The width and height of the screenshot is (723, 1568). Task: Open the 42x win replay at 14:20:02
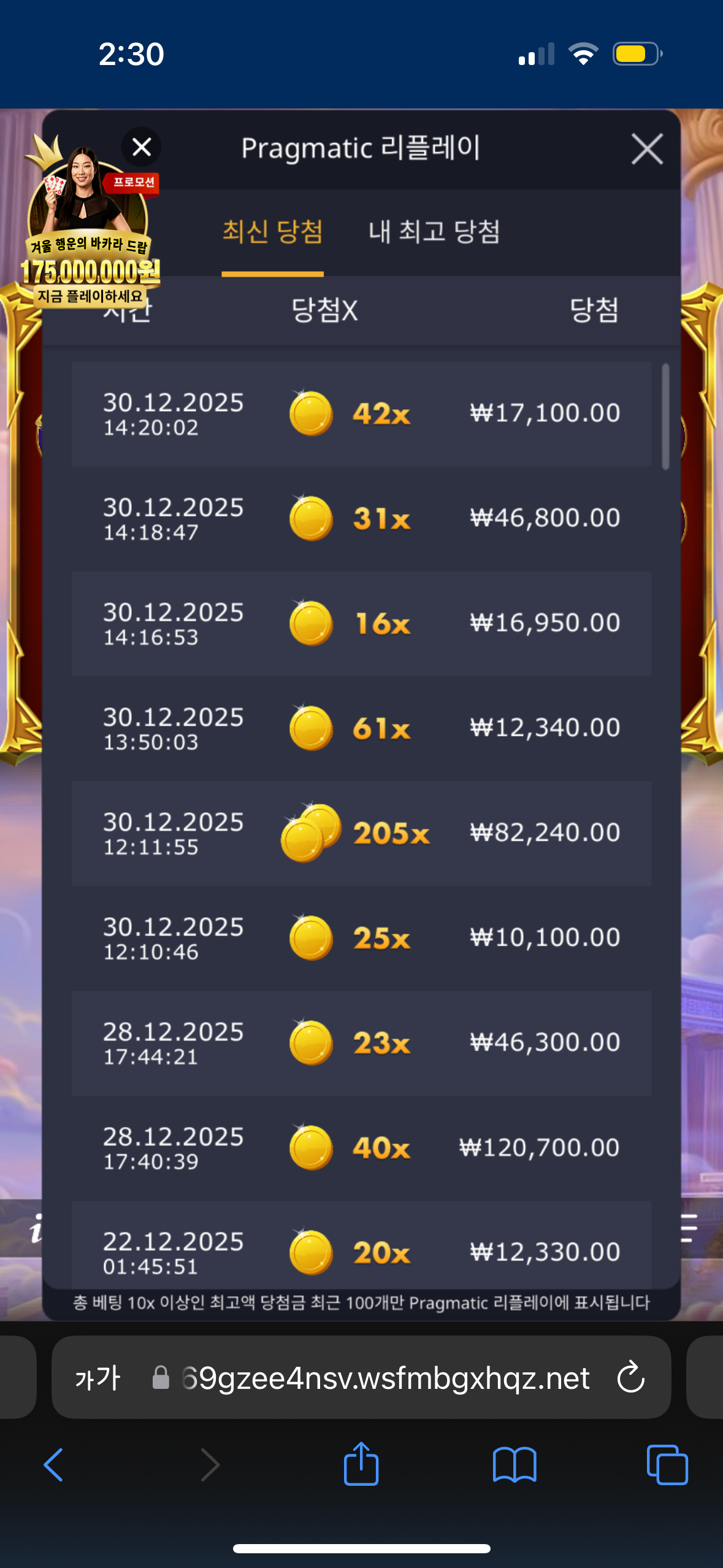pyautogui.click(x=361, y=413)
